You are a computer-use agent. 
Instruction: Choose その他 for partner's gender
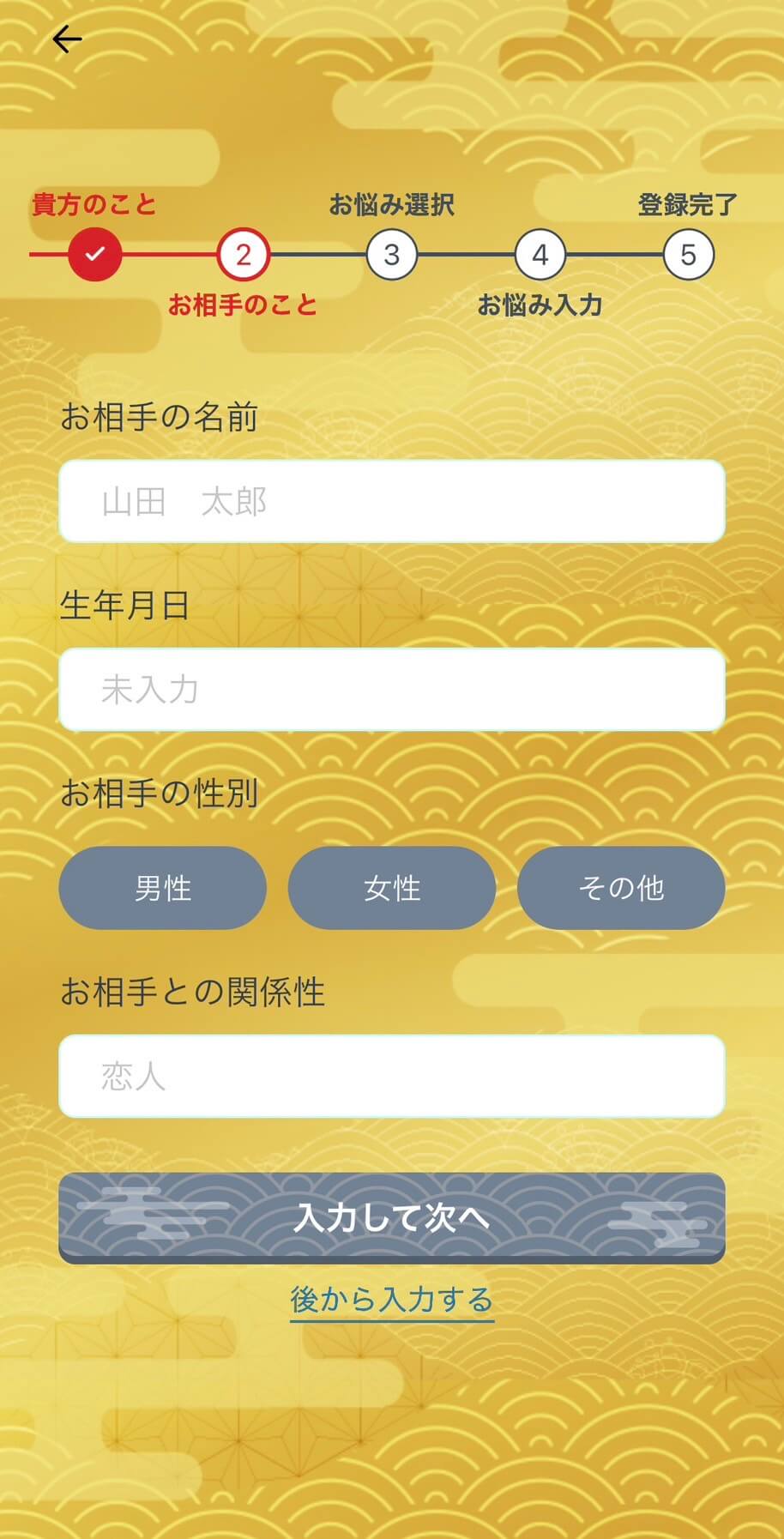pos(621,888)
